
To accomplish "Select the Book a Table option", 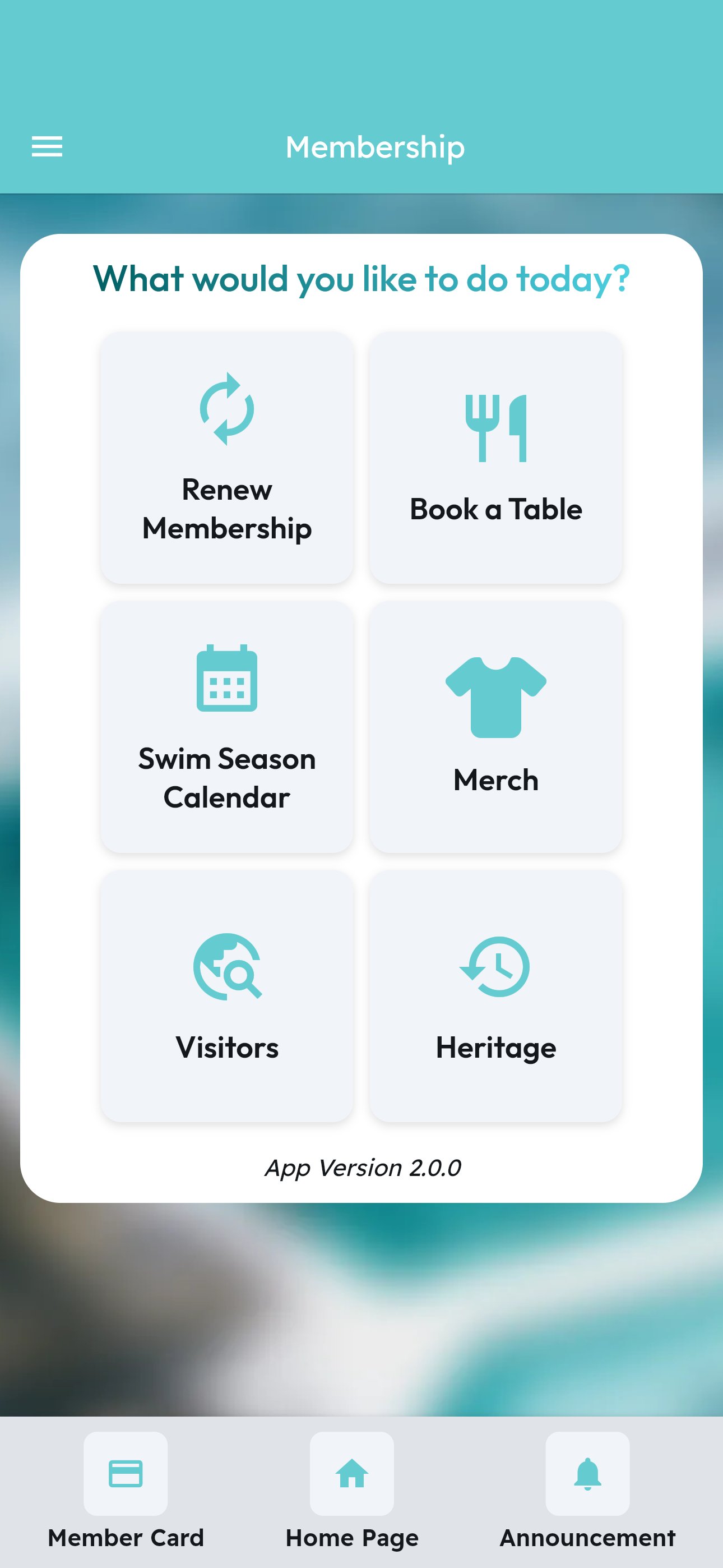I will tap(496, 456).
